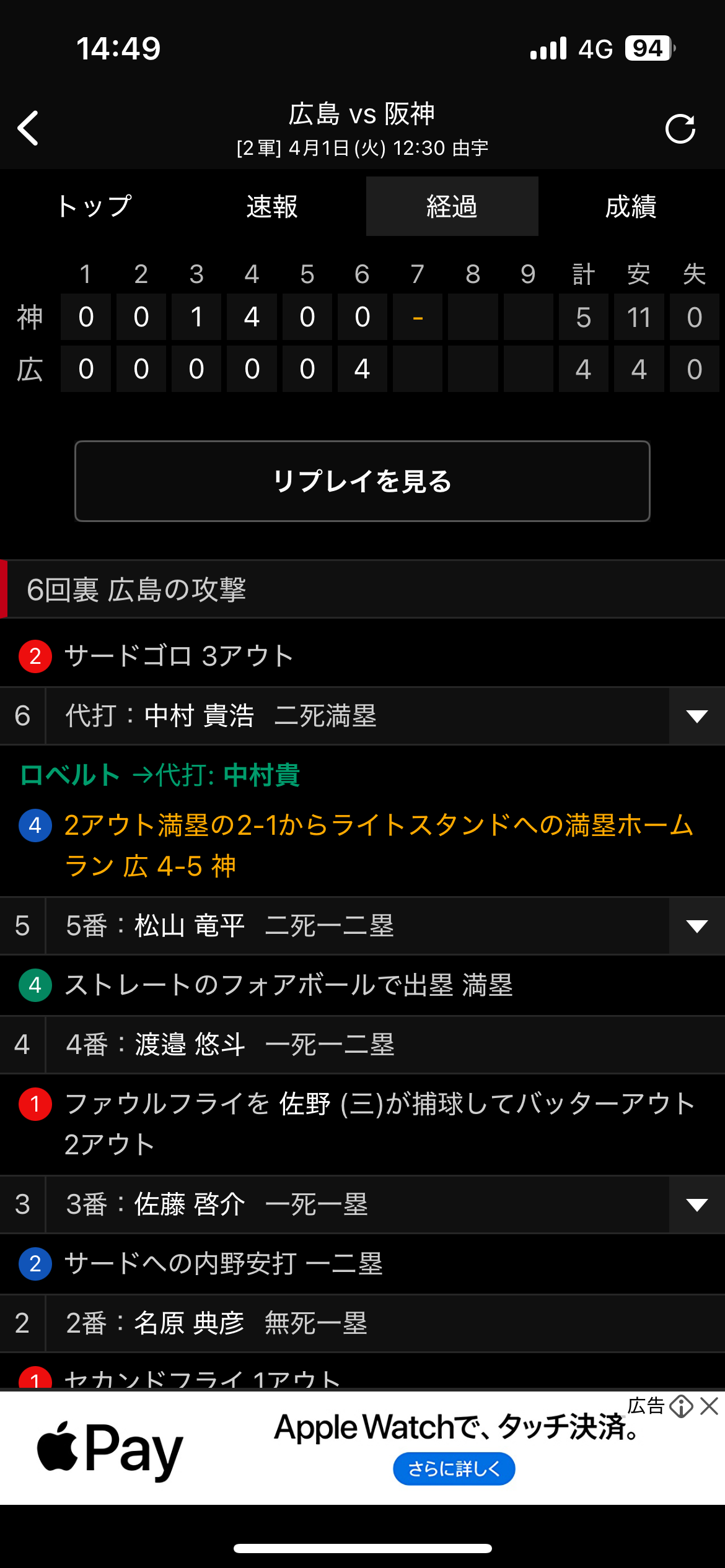The height and width of the screenshot is (1568, 725).
Task: Expand 松山 竜平 at-bat details
Action: 697,926
